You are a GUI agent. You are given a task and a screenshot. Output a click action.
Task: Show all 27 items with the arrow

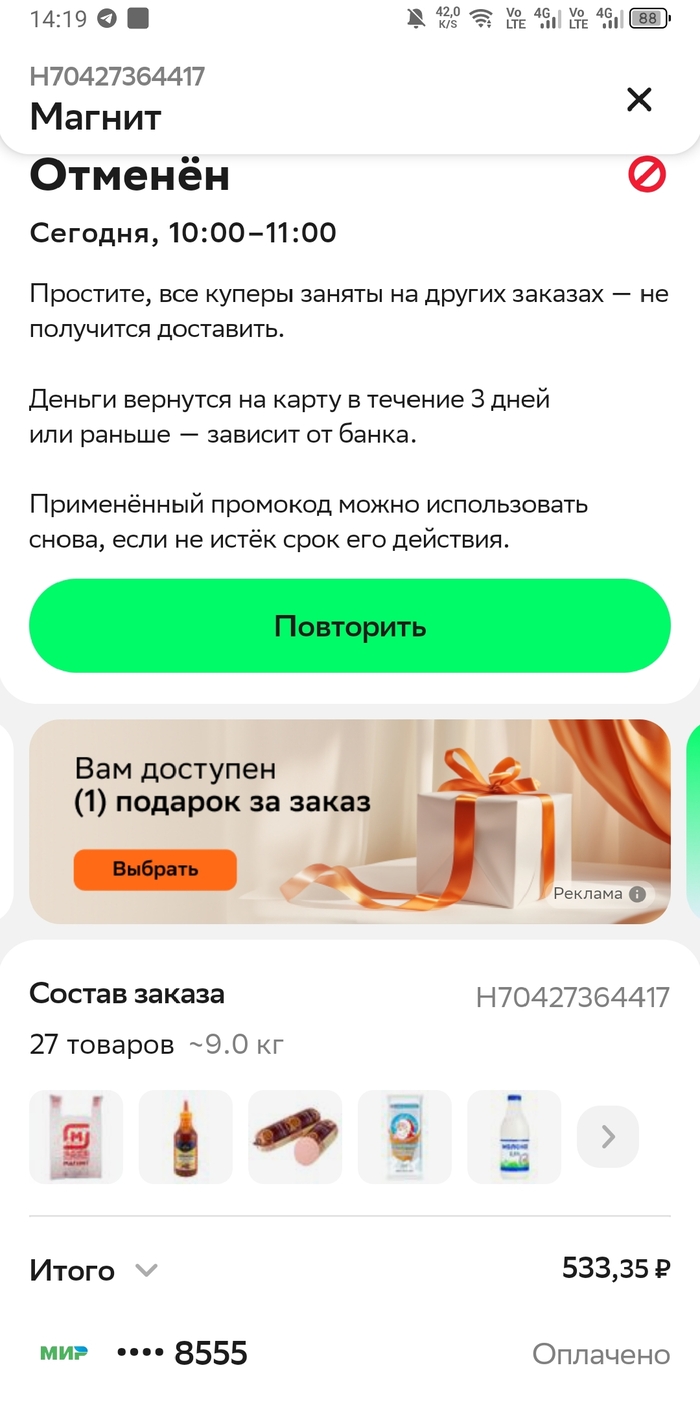coord(607,1137)
